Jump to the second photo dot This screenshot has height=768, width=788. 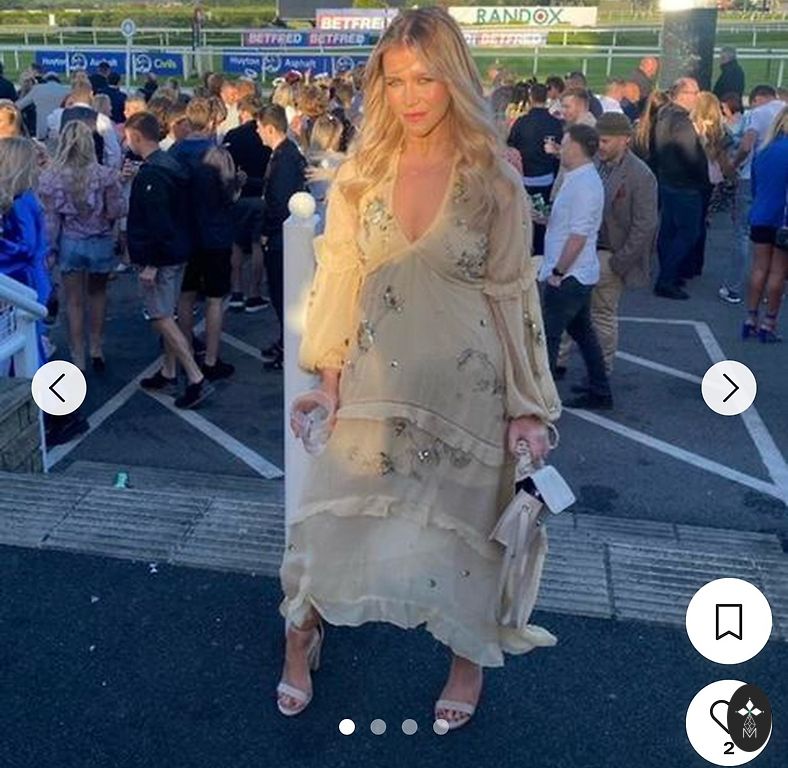378,727
